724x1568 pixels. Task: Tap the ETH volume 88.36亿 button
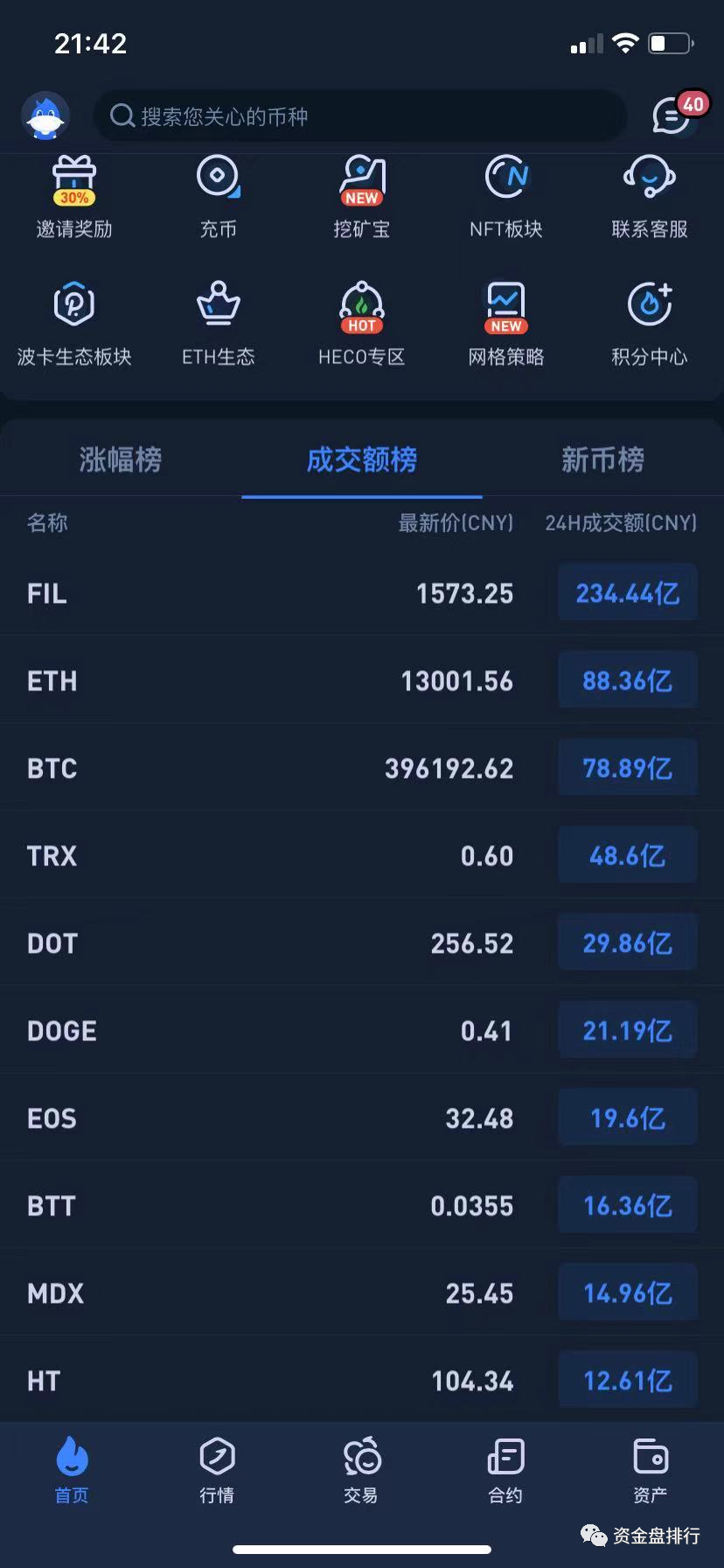pyautogui.click(x=626, y=680)
